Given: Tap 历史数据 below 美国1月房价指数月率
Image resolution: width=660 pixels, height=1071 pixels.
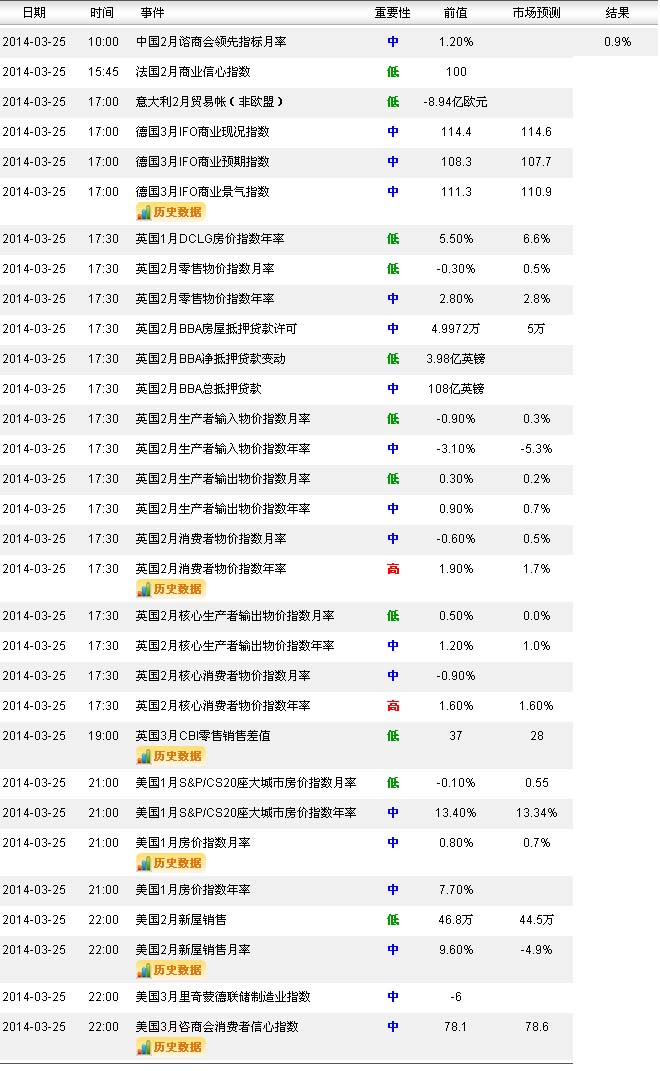Looking at the screenshot, I should (170, 863).
